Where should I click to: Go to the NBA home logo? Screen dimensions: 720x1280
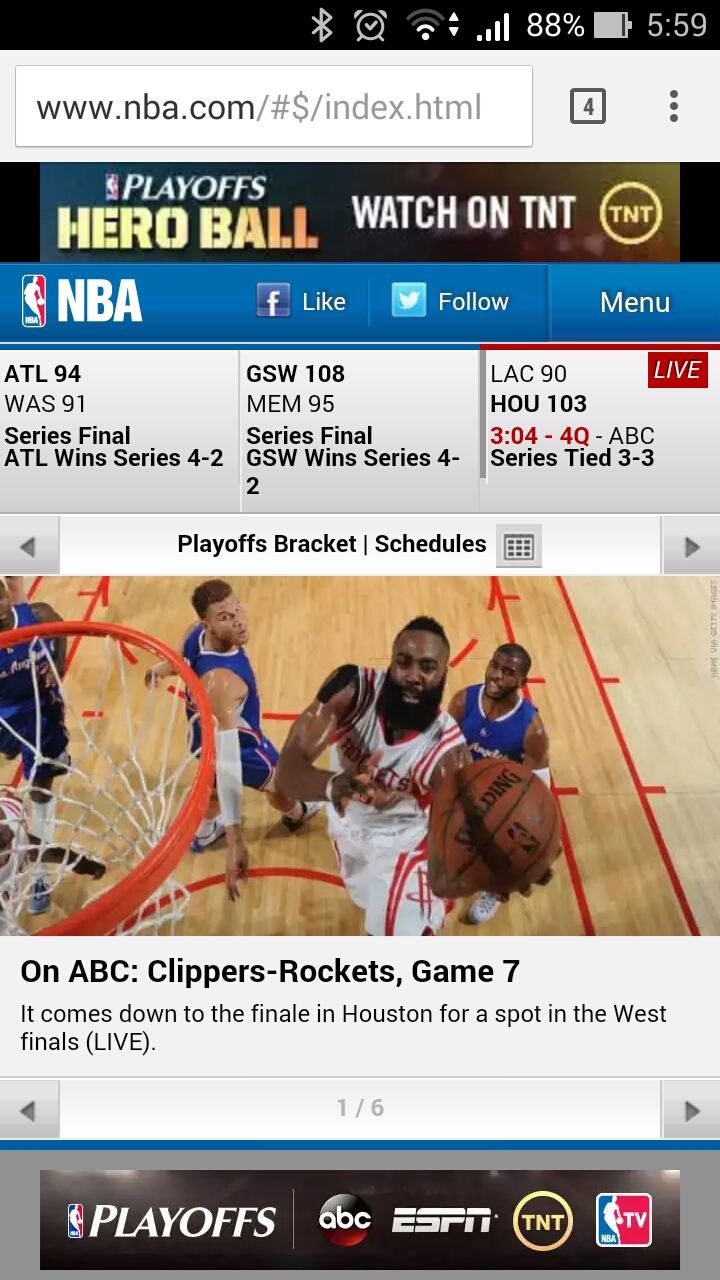click(82, 302)
